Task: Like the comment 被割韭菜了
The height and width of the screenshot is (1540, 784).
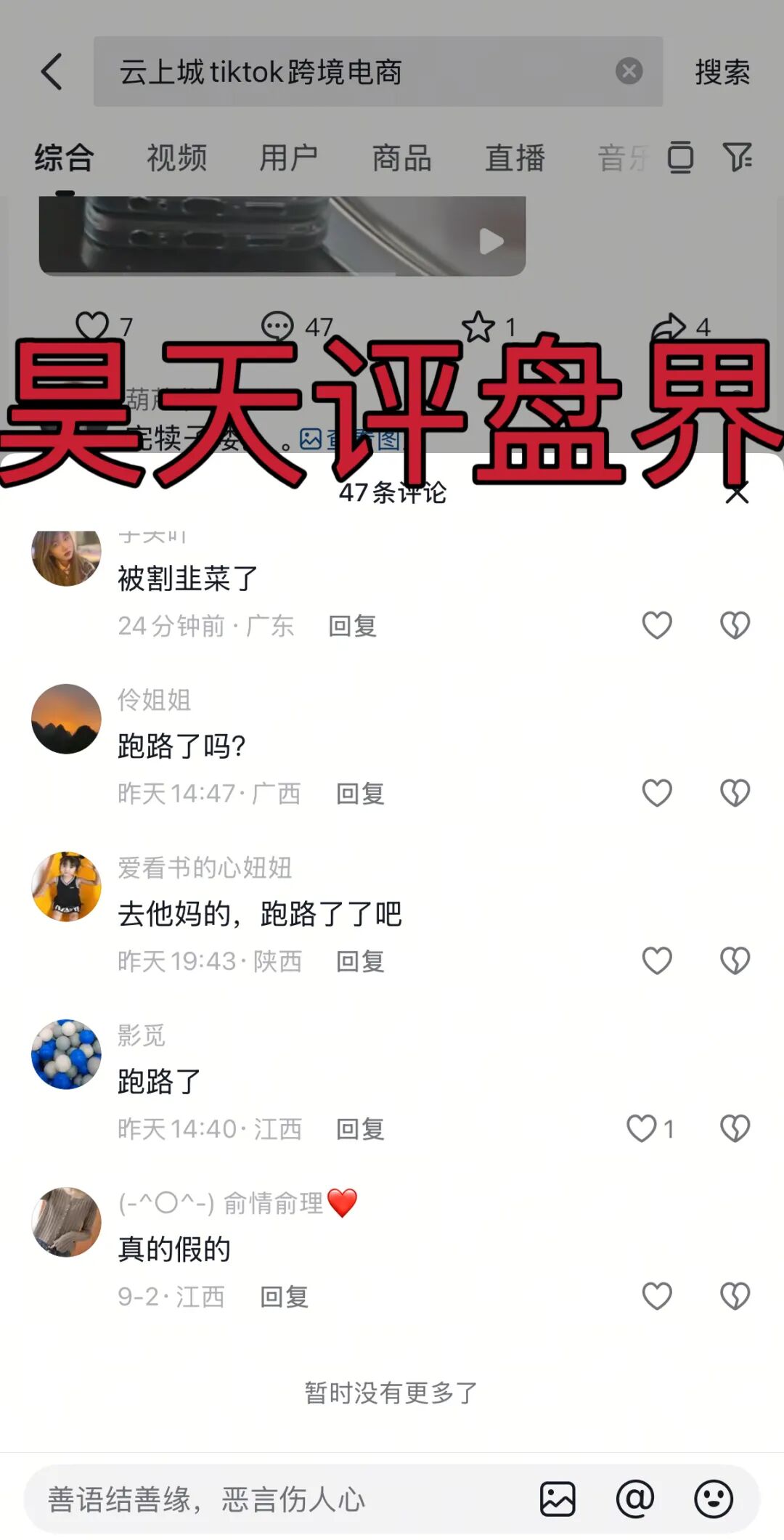Action: coord(657,625)
